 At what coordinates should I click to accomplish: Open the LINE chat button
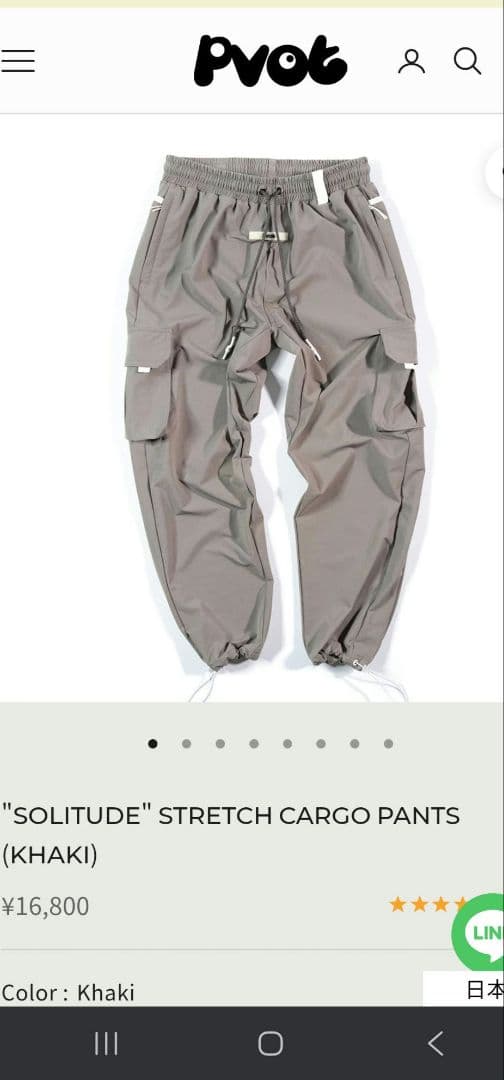479,932
